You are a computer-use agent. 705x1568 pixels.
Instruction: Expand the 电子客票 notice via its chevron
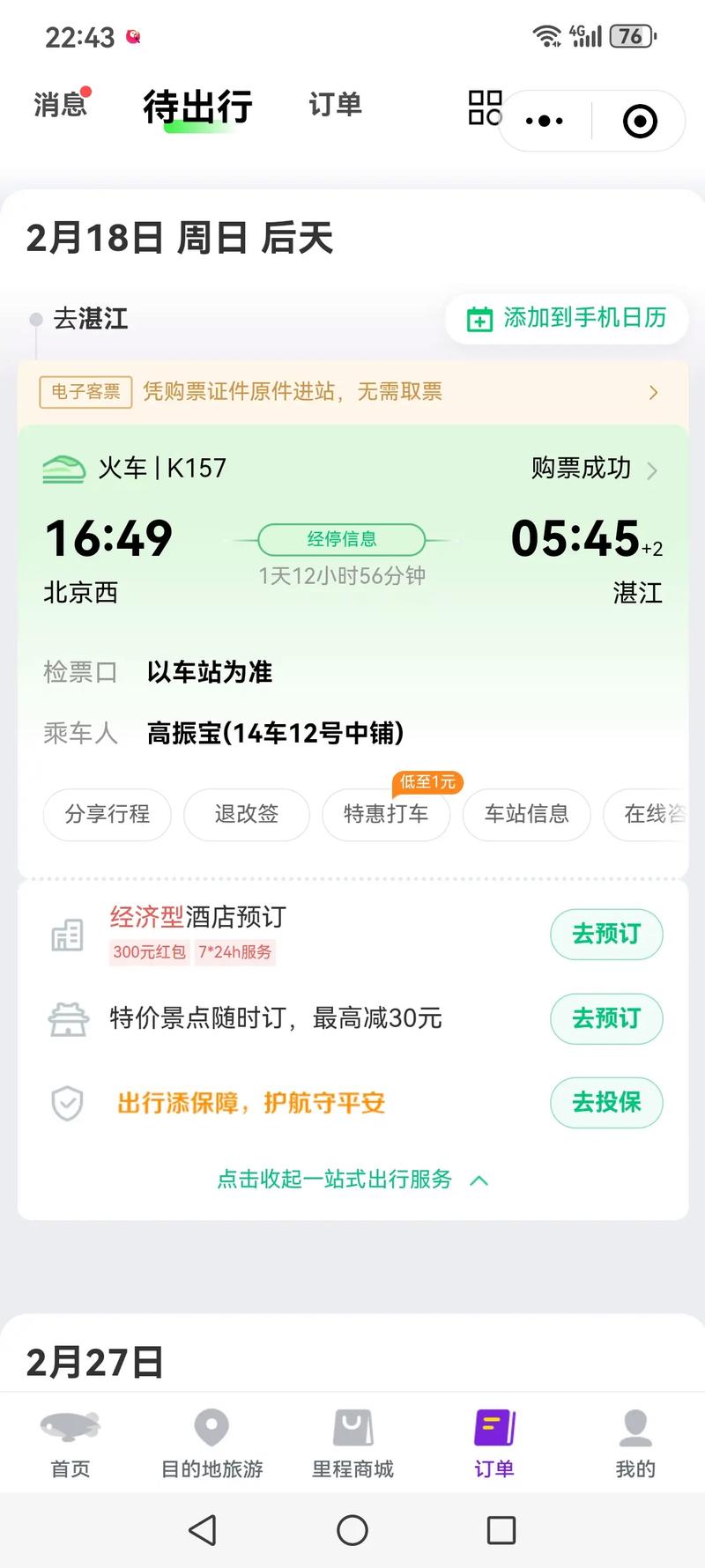654,391
